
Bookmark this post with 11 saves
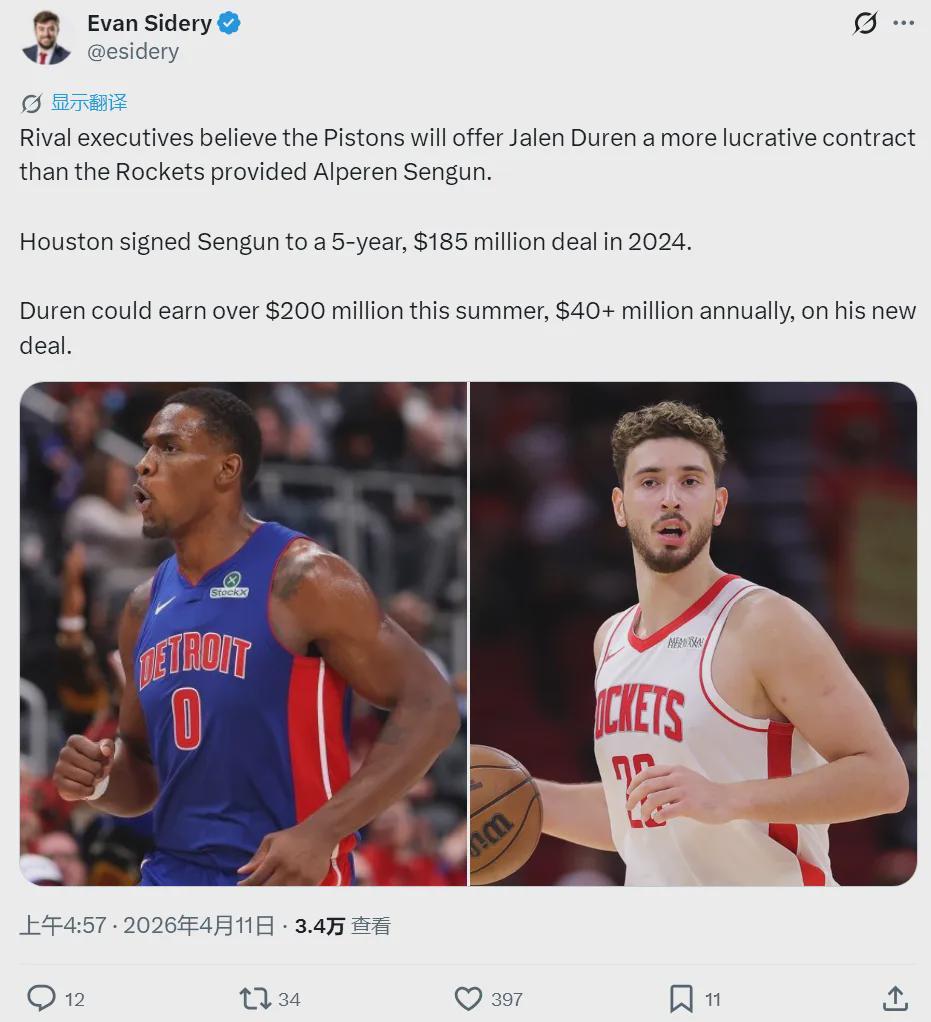click(681, 998)
